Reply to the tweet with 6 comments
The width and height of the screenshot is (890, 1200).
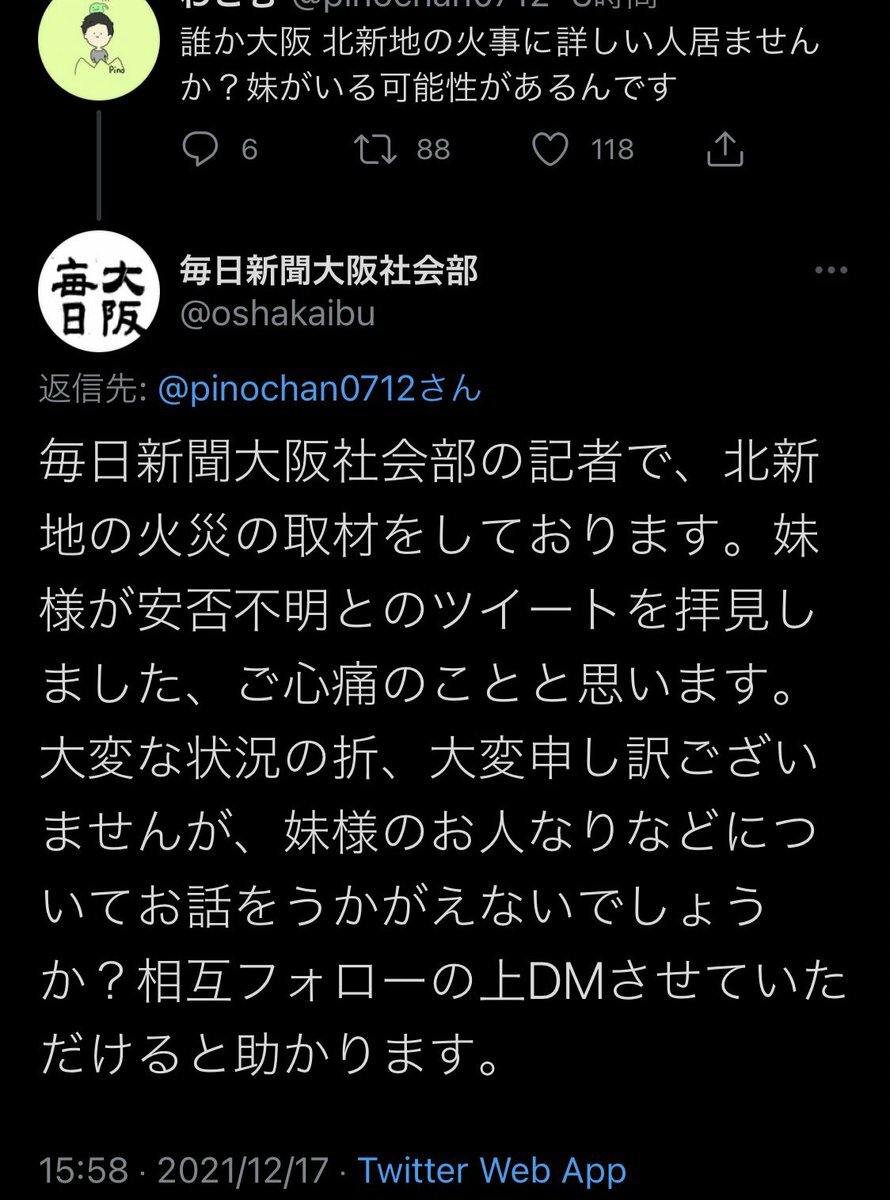click(202, 150)
